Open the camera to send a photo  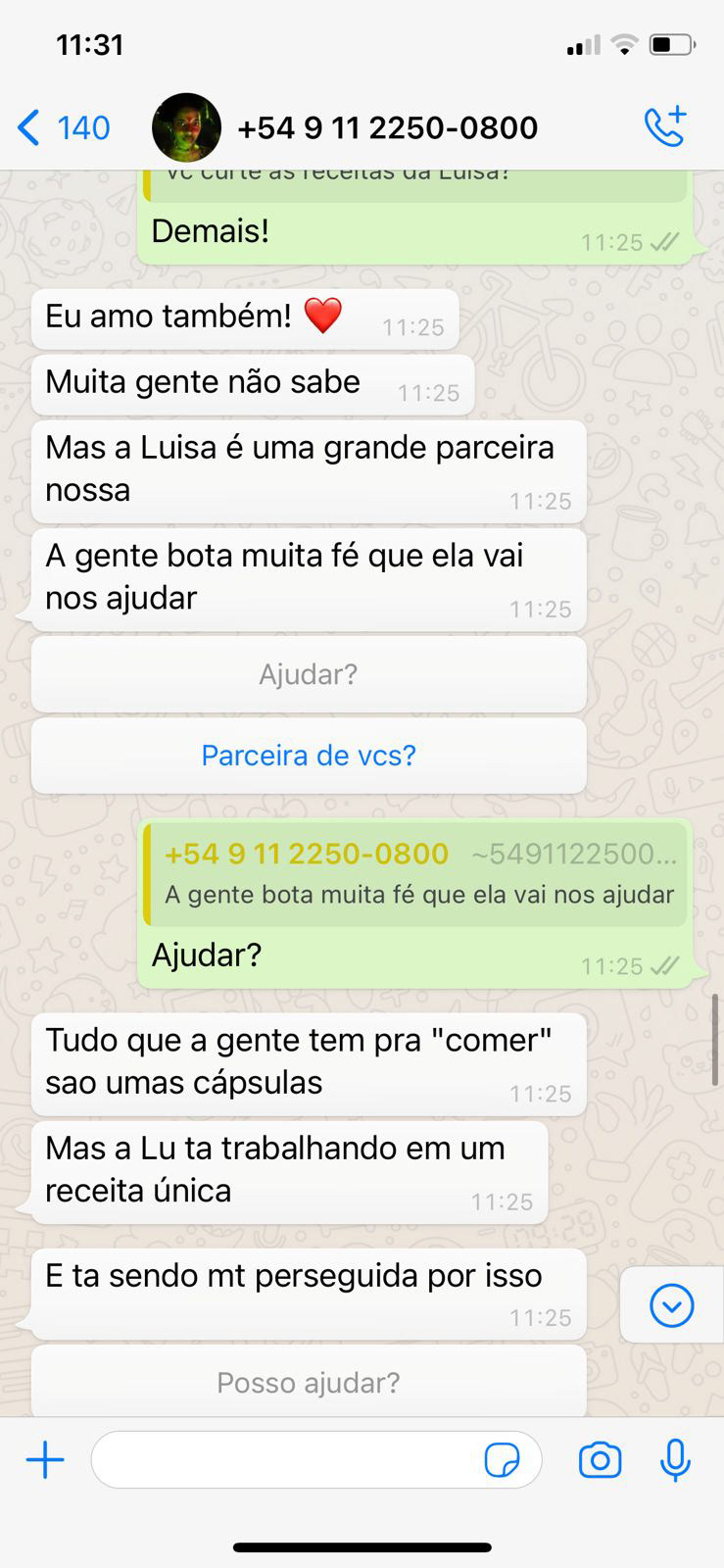pos(600,1460)
